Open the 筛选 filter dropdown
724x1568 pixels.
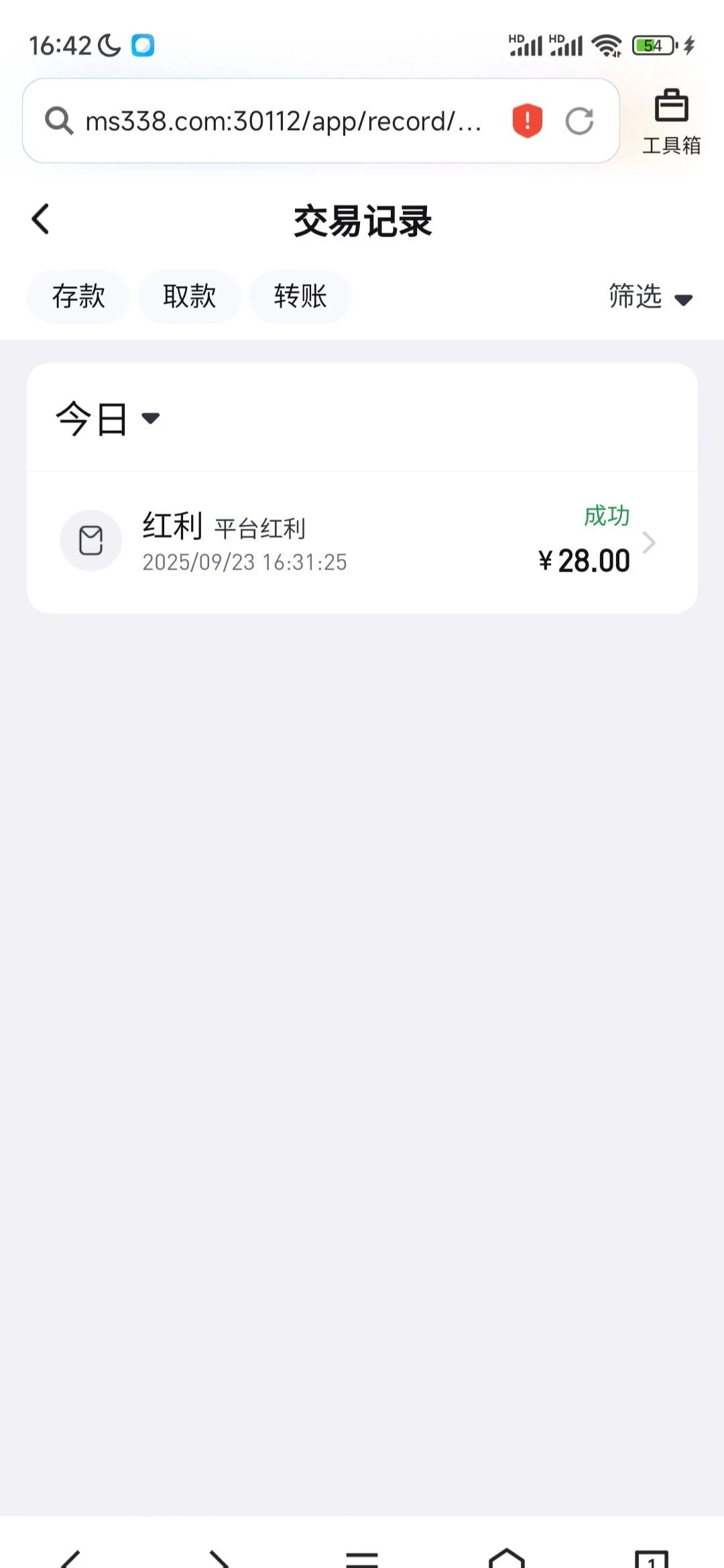coord(650,296)
